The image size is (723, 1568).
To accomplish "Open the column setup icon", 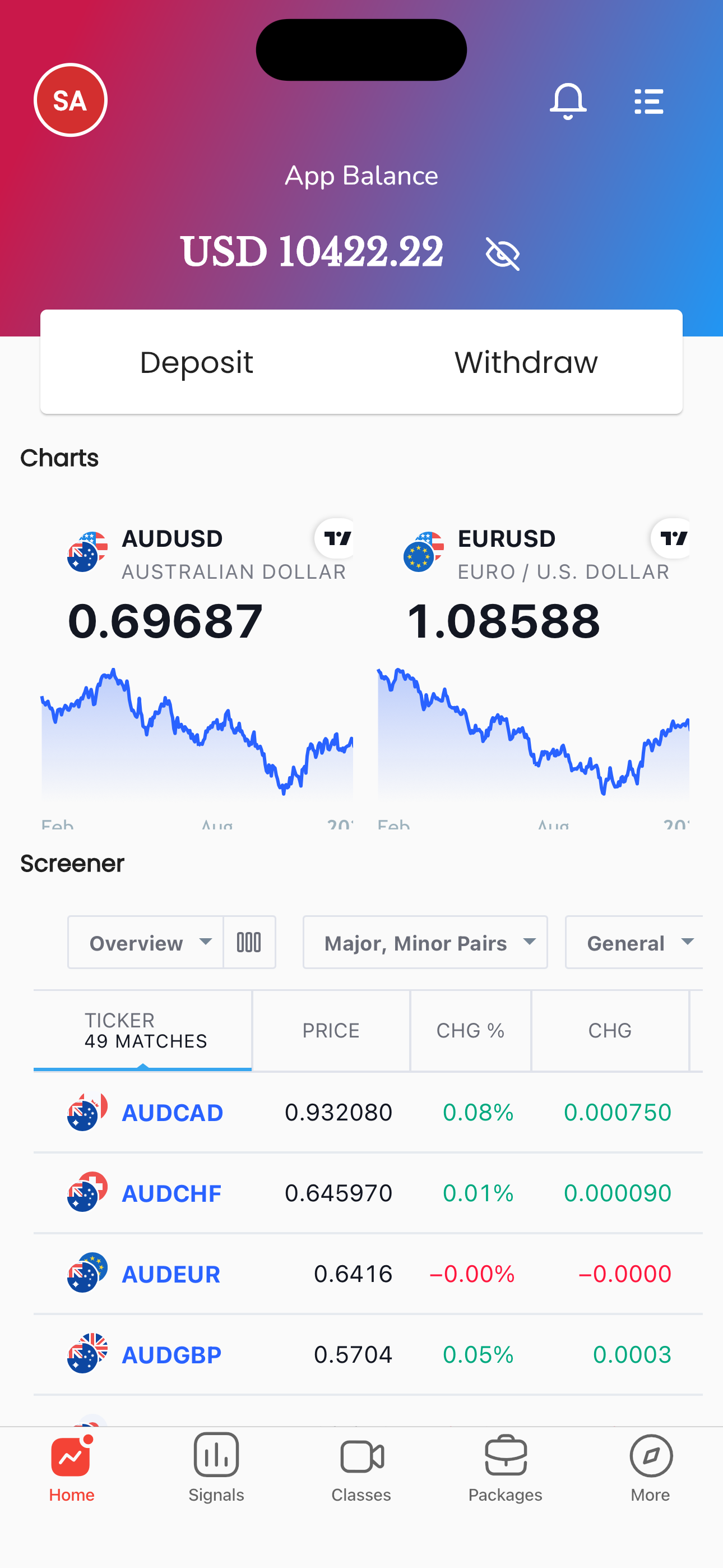I will (249, 943).
